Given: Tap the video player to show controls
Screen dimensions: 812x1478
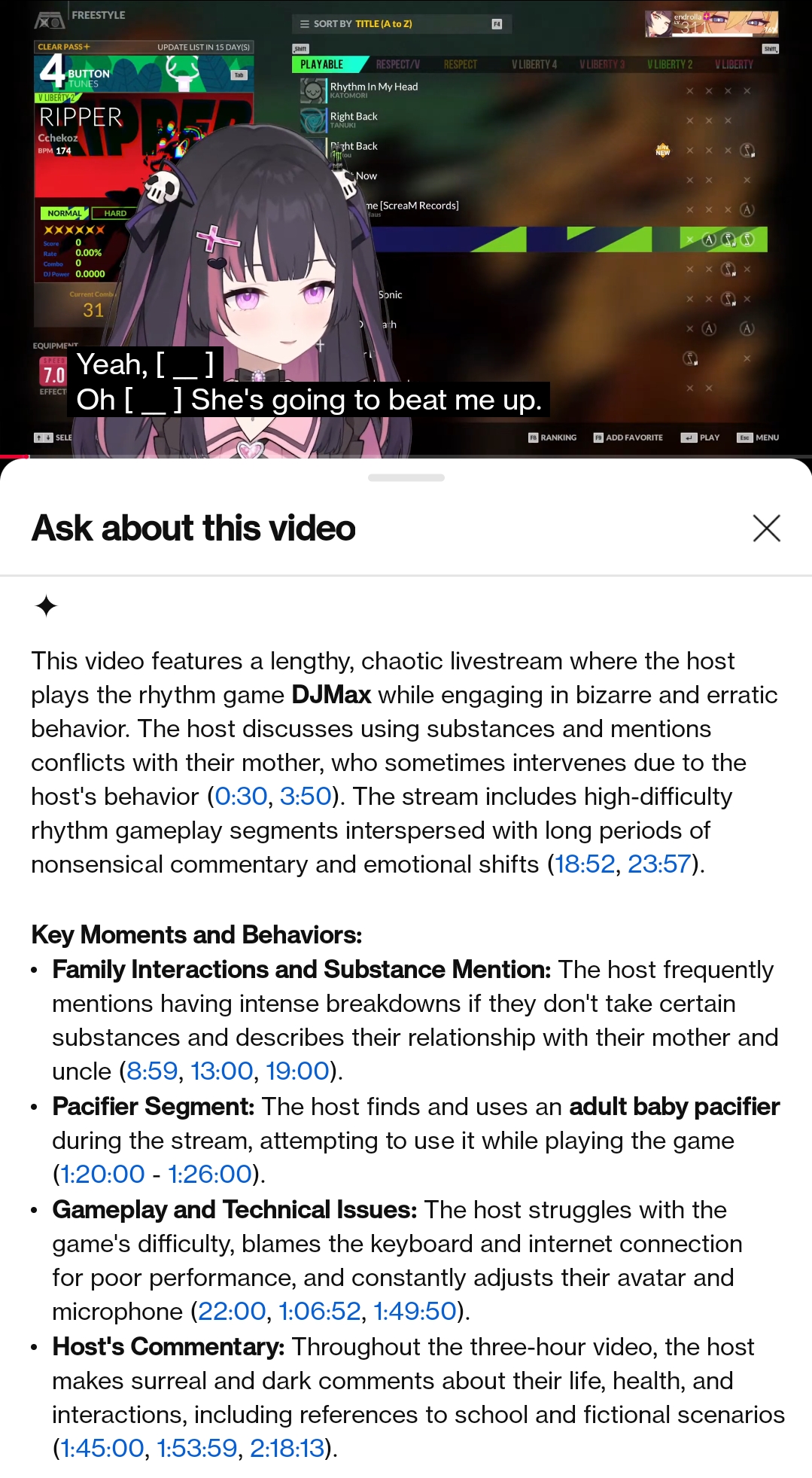Looking at the screenshot, I should 406,226.
